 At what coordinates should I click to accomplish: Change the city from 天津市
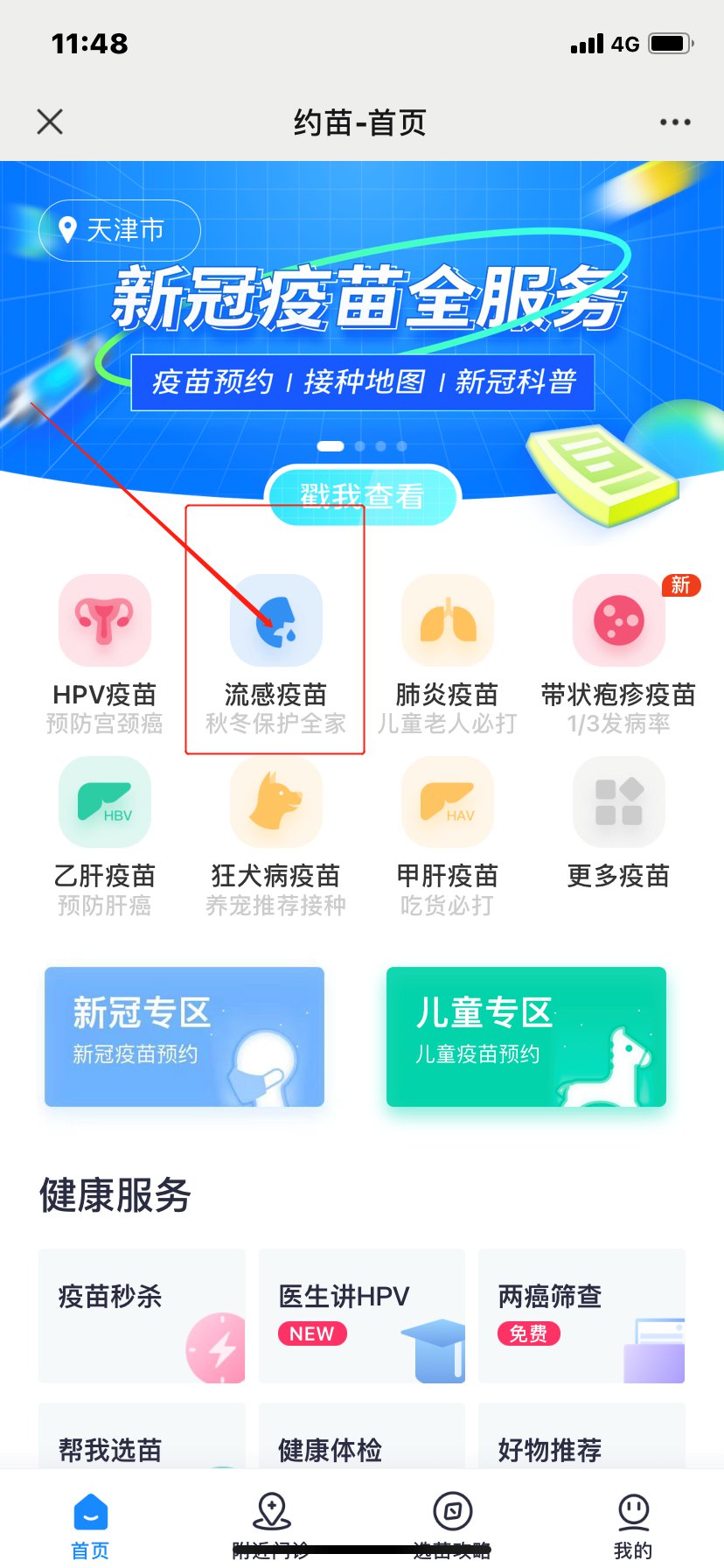[x=120, y=230]
